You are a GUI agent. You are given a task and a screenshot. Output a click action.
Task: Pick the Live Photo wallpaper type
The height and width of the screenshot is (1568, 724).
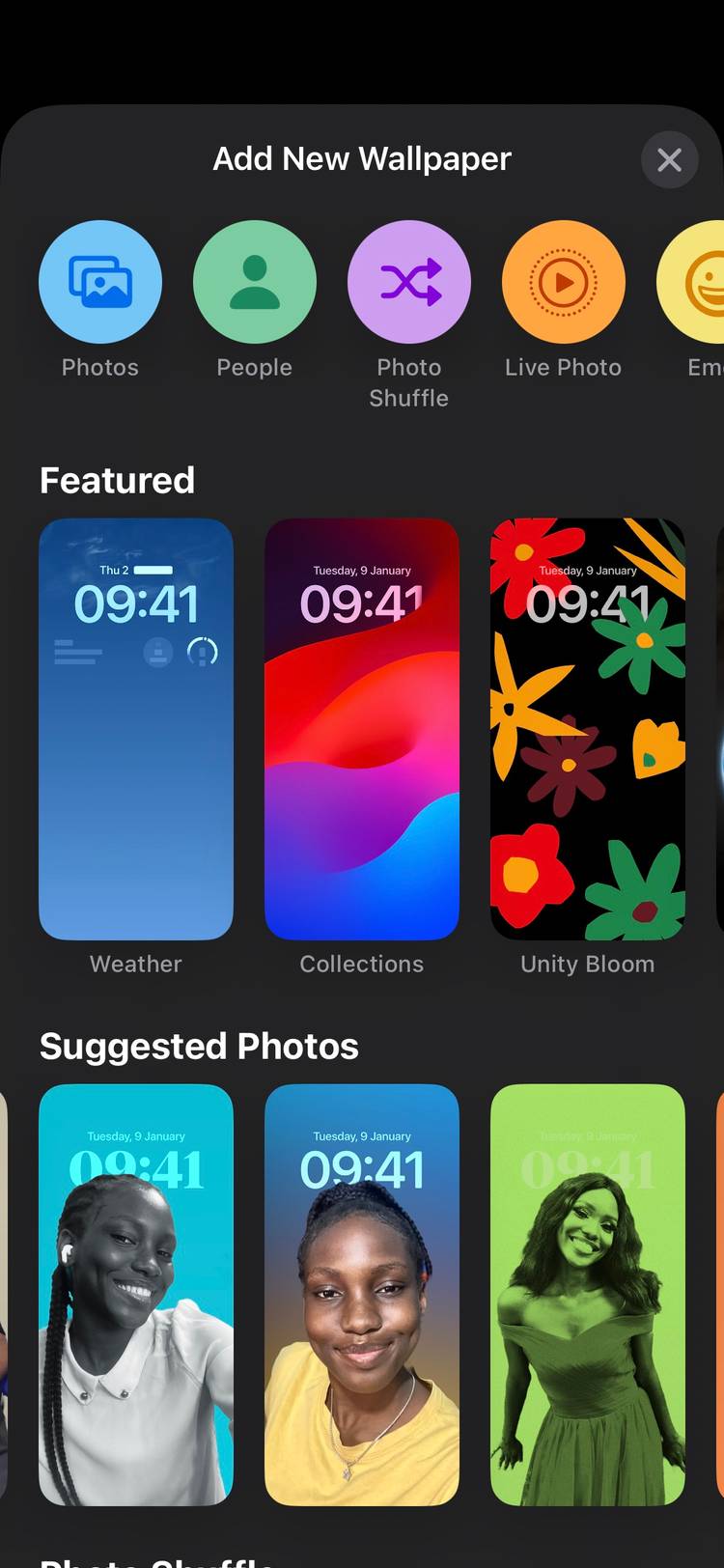[x=564, y=282]
